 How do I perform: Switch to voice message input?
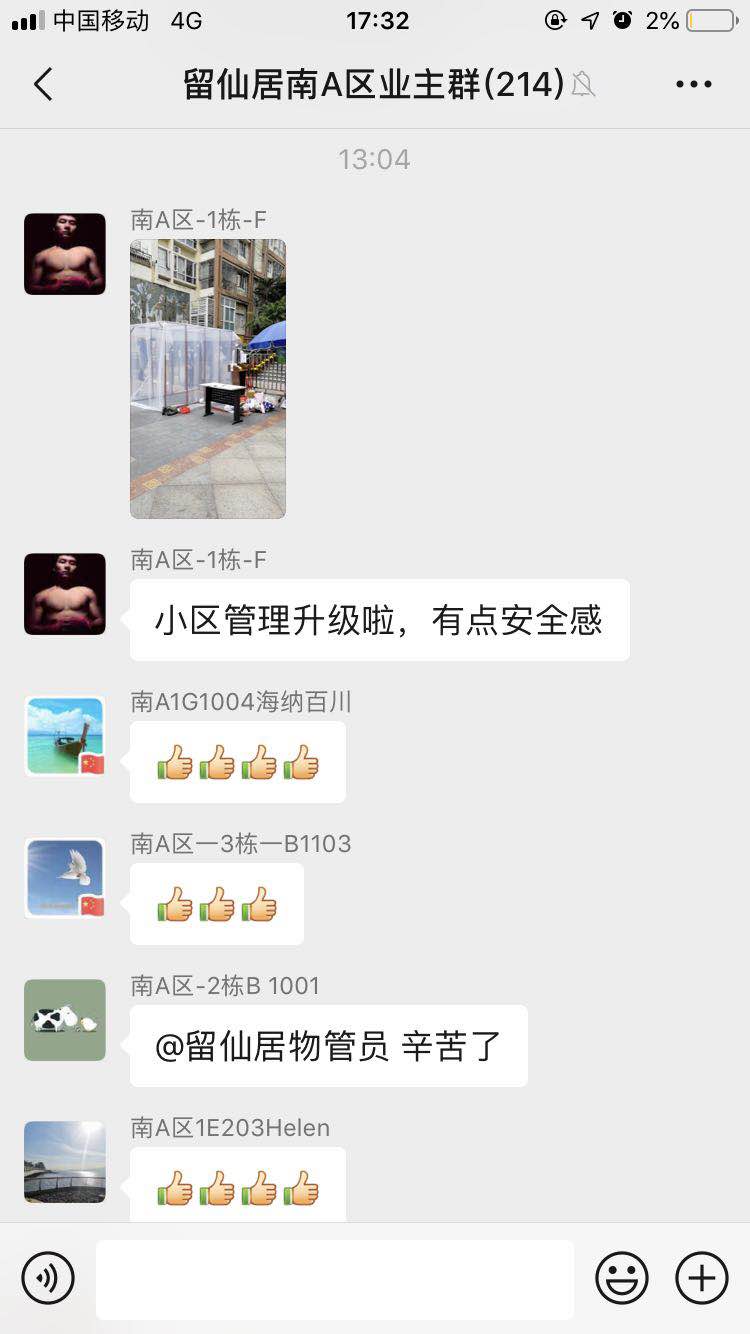click(48, 1278)
